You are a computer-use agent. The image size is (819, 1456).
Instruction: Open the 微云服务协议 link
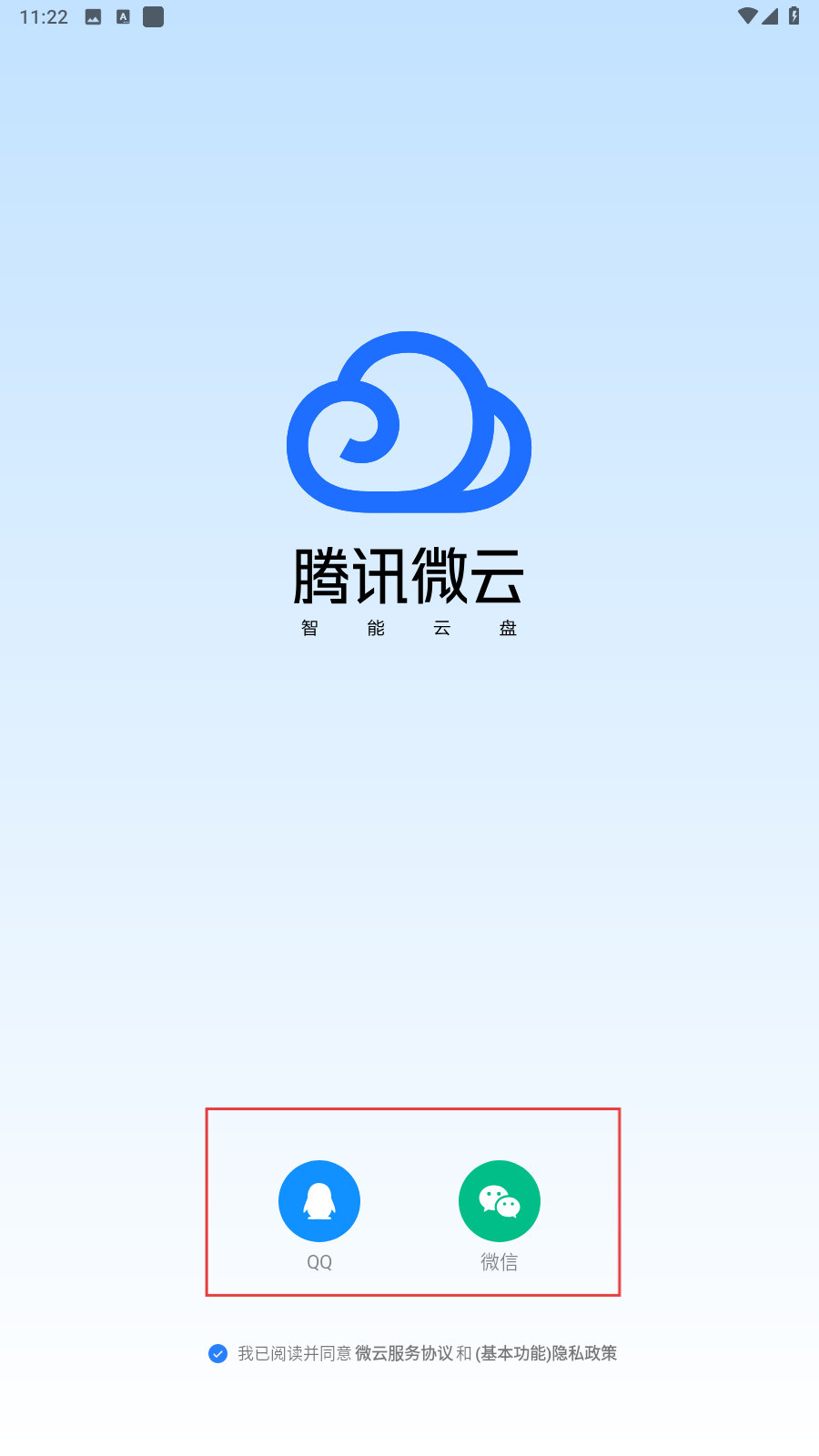(403, 1353)
